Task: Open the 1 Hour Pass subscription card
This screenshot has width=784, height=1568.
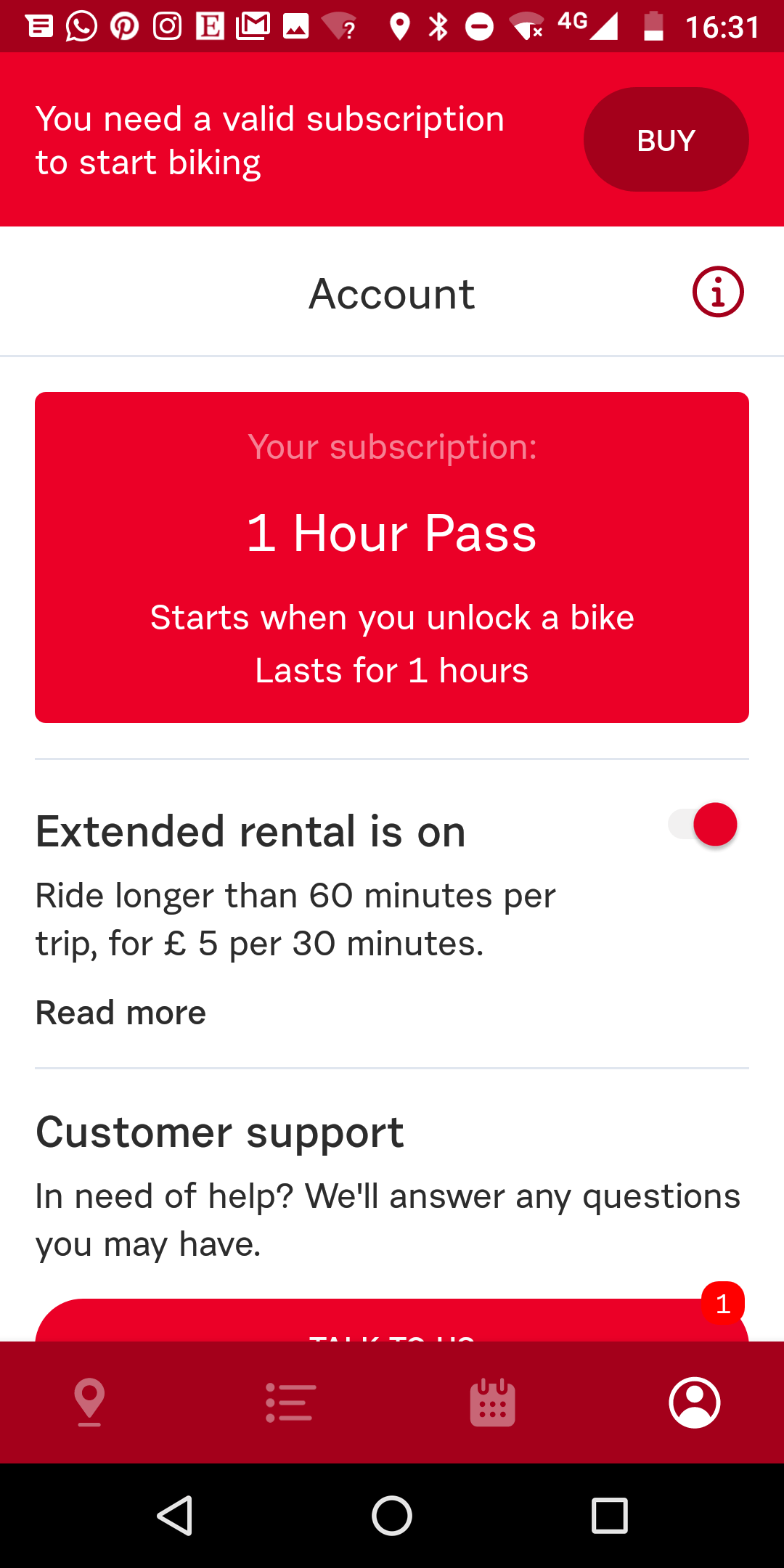Action: pyautogui.click(x=392, y=557)
